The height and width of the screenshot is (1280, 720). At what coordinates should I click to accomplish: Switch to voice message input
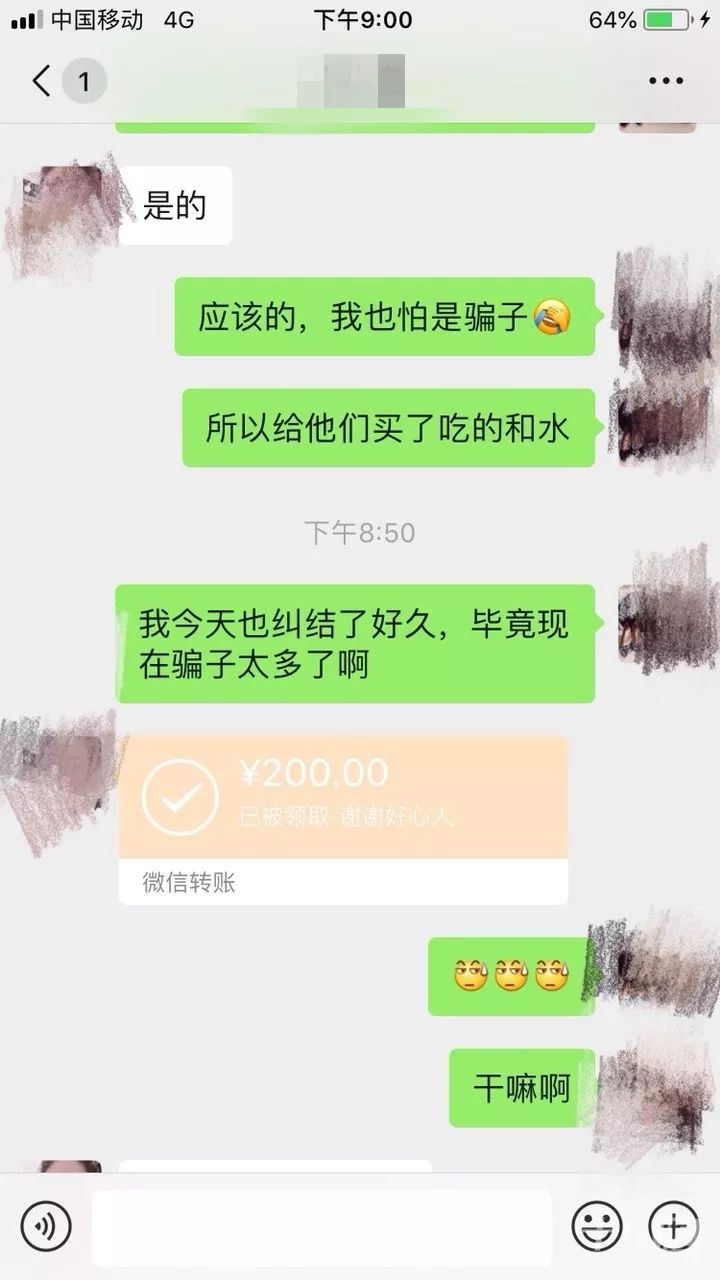click(x=45, y=1224)
